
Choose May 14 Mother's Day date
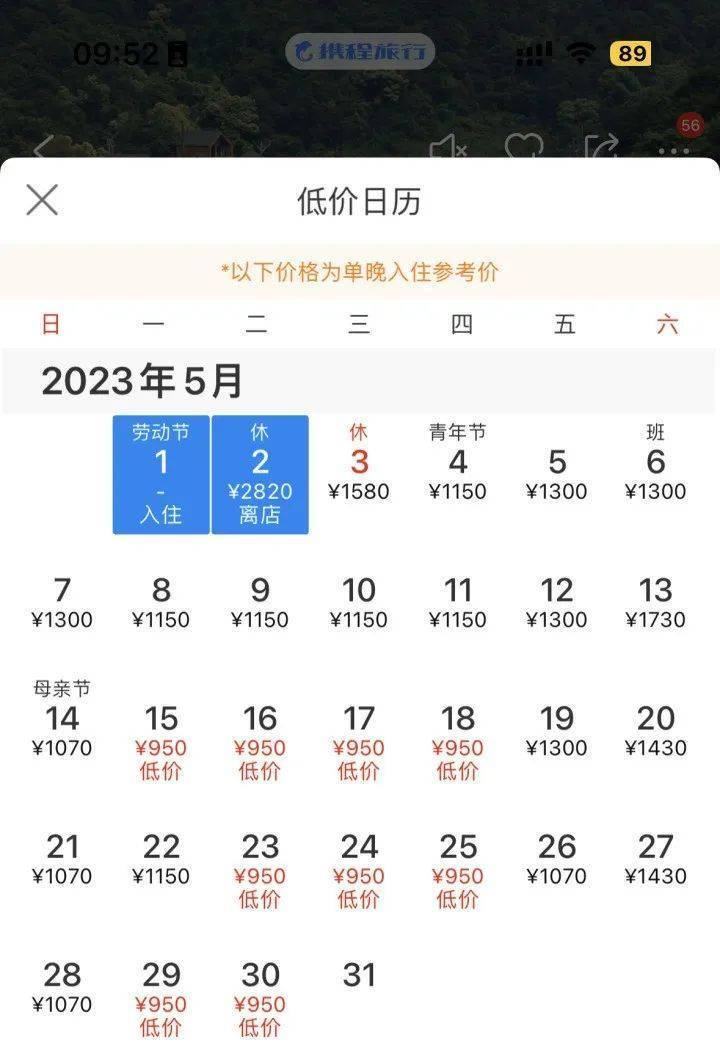(x=62, y=728)
